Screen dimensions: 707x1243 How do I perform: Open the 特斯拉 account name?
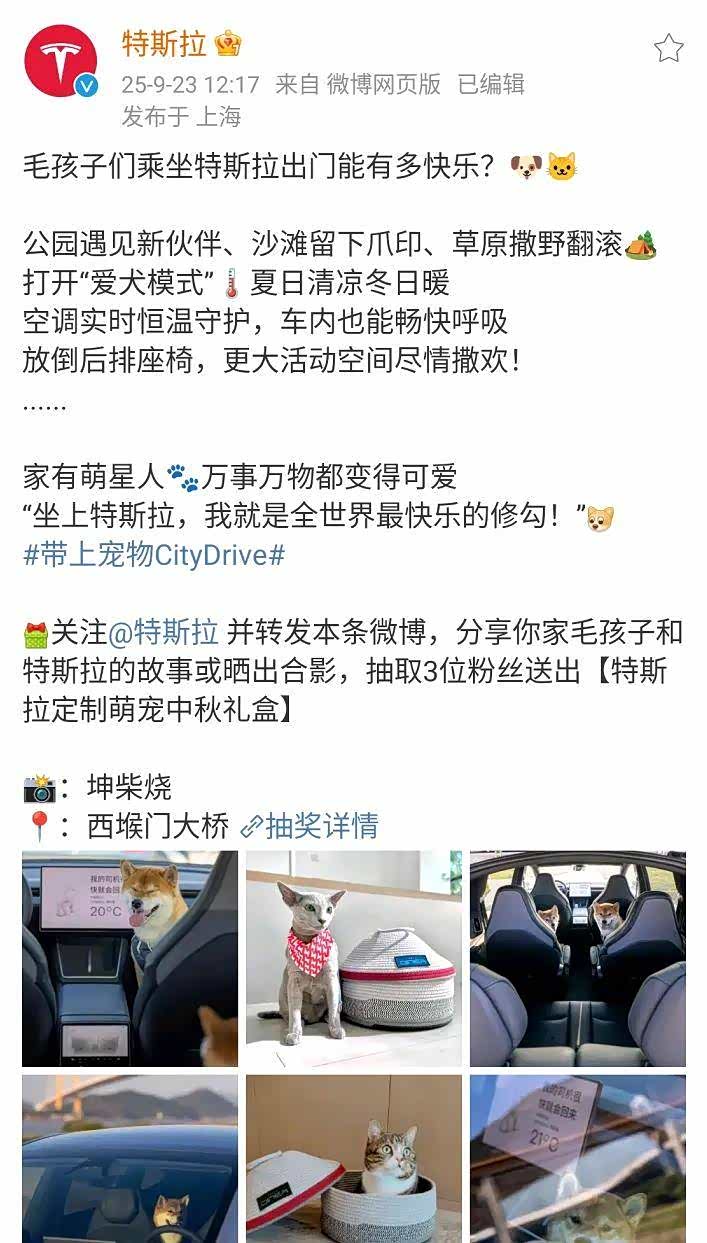click(163, 44)
